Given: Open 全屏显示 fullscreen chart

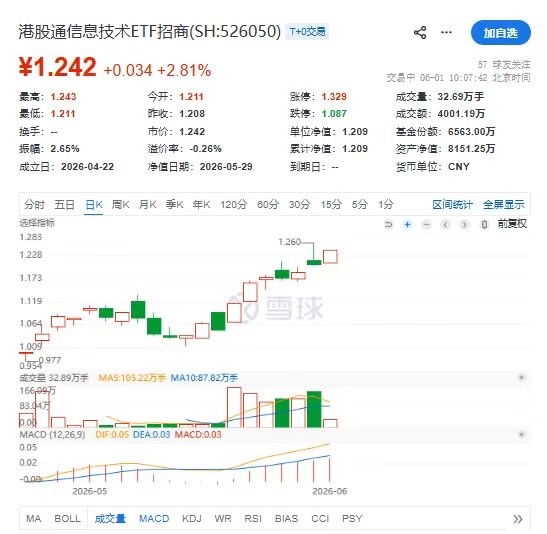Looking at the screenshot, I should click(x=504, y=205).
